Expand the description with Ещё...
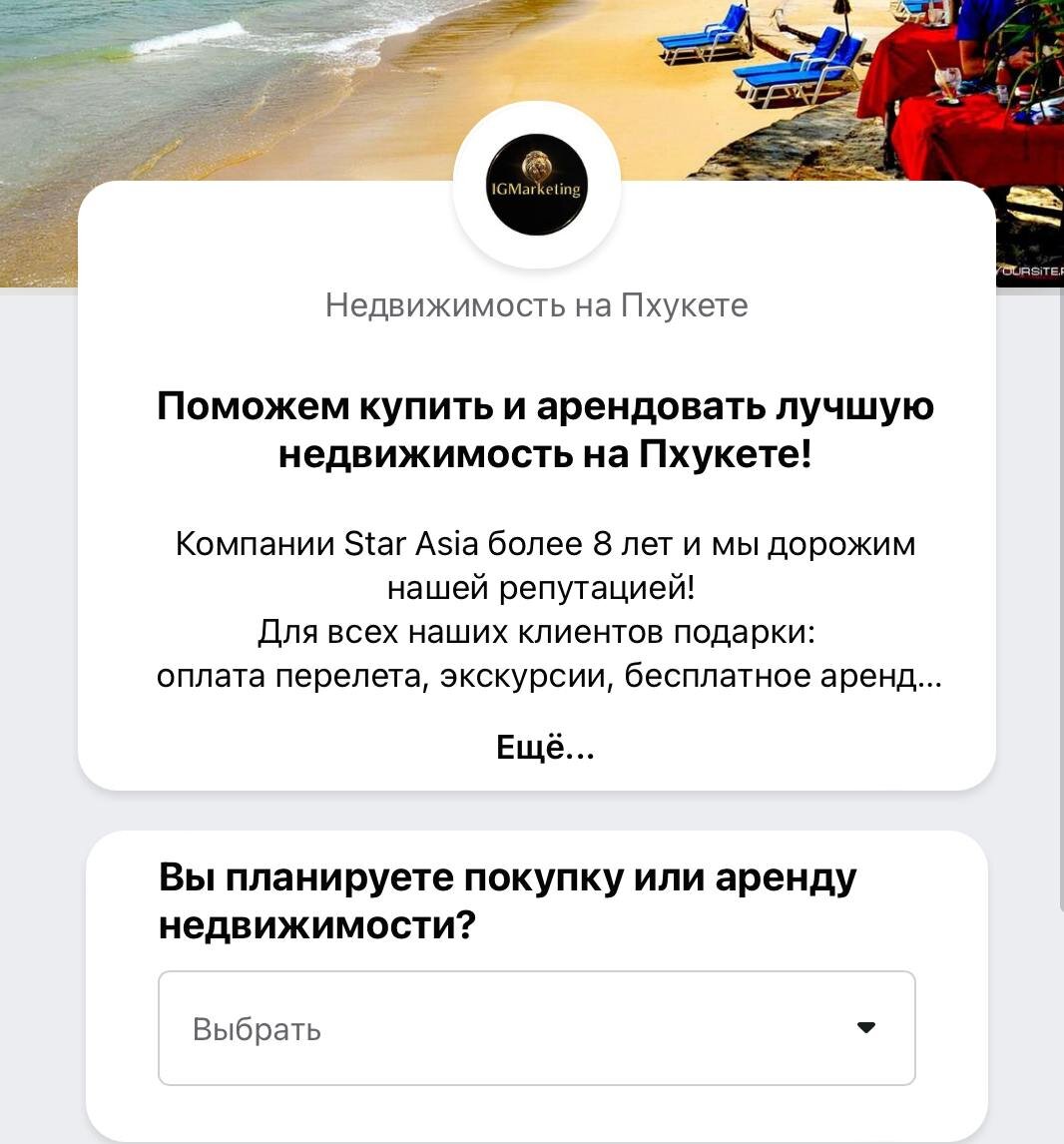 point(545,747)
